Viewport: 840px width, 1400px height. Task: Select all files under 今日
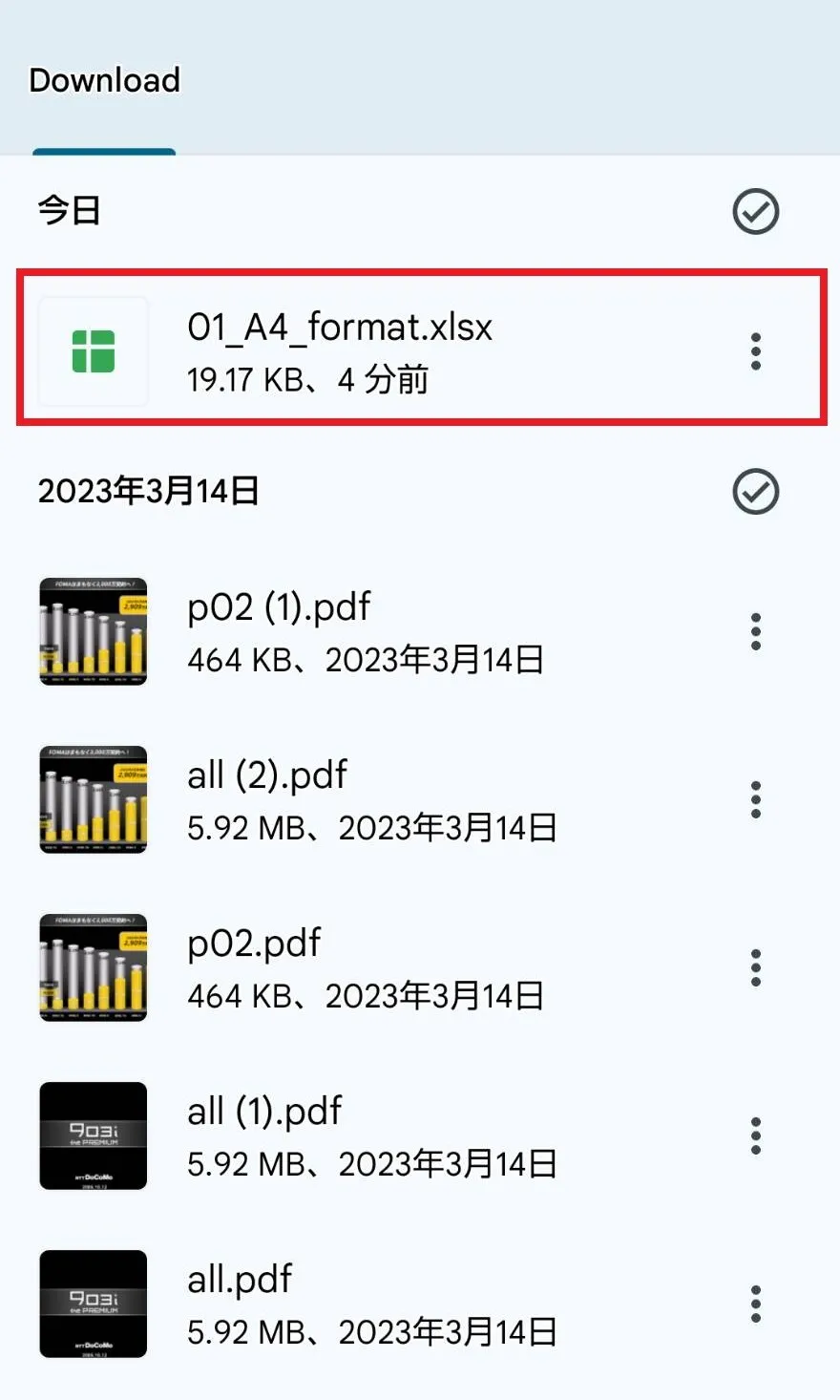pyautogui.click(x=755, y=211)
